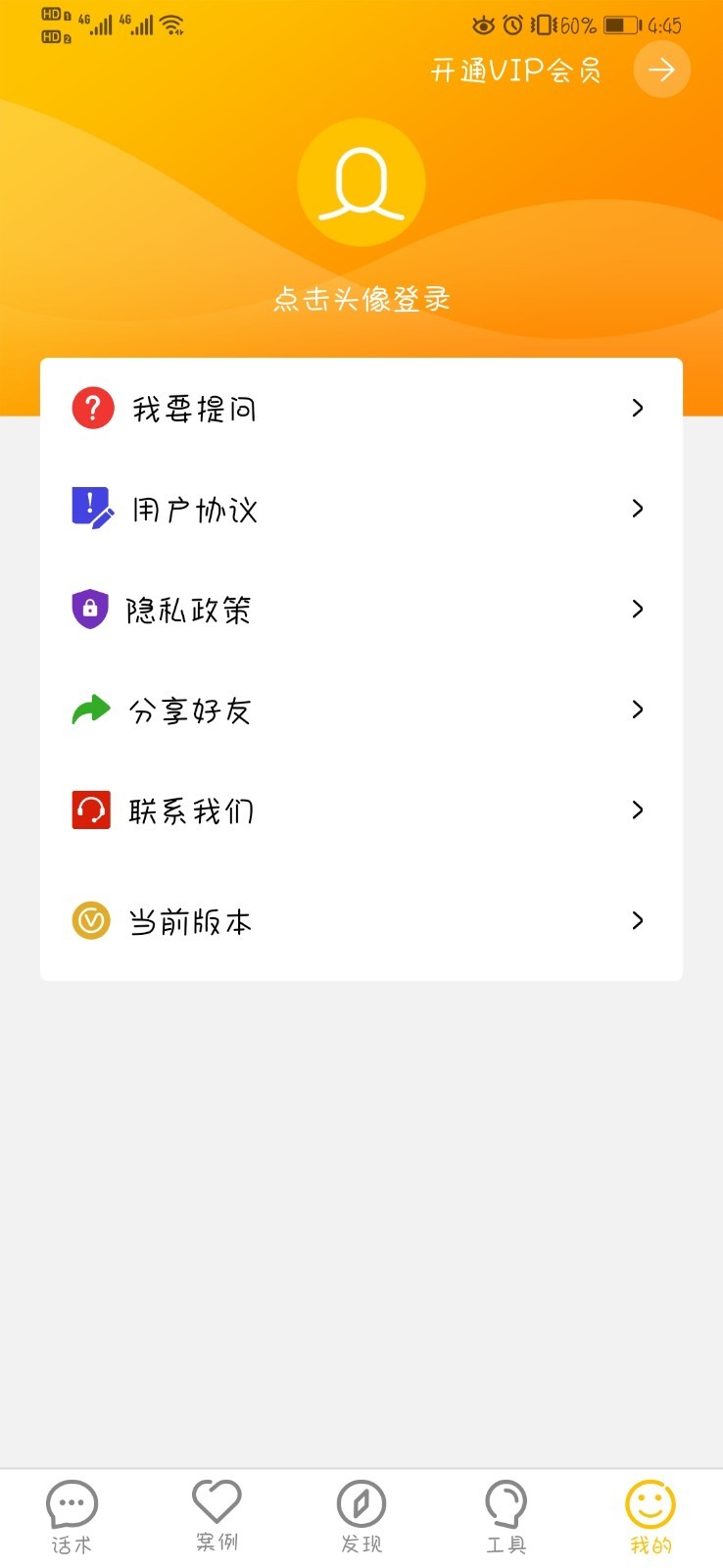Expand the 隐私政策 row chevron
The height and width of the screenshot is (1568, 723).
pos(638,609)
